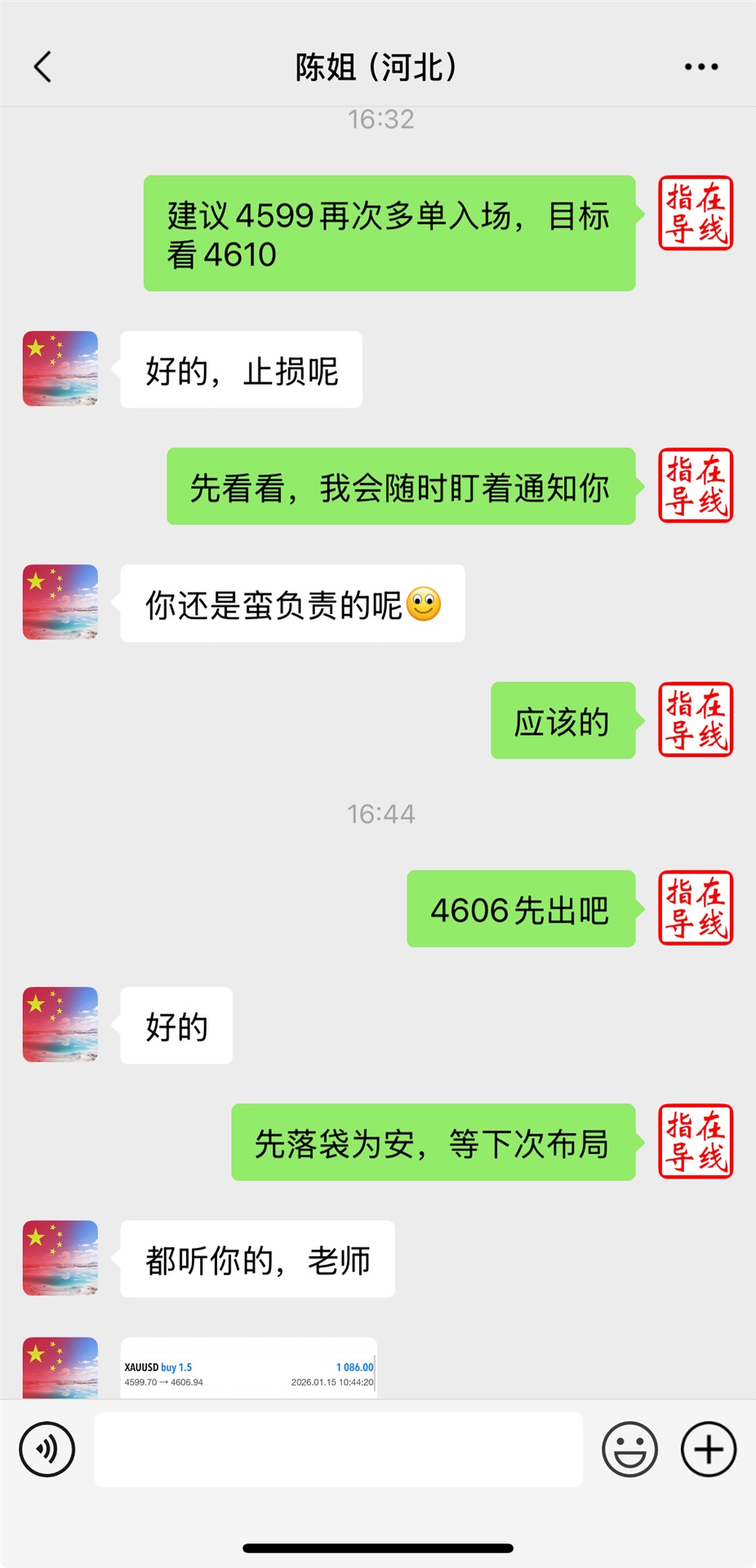
Task: Open the plus attachments menu
Action: [709, 1449]
